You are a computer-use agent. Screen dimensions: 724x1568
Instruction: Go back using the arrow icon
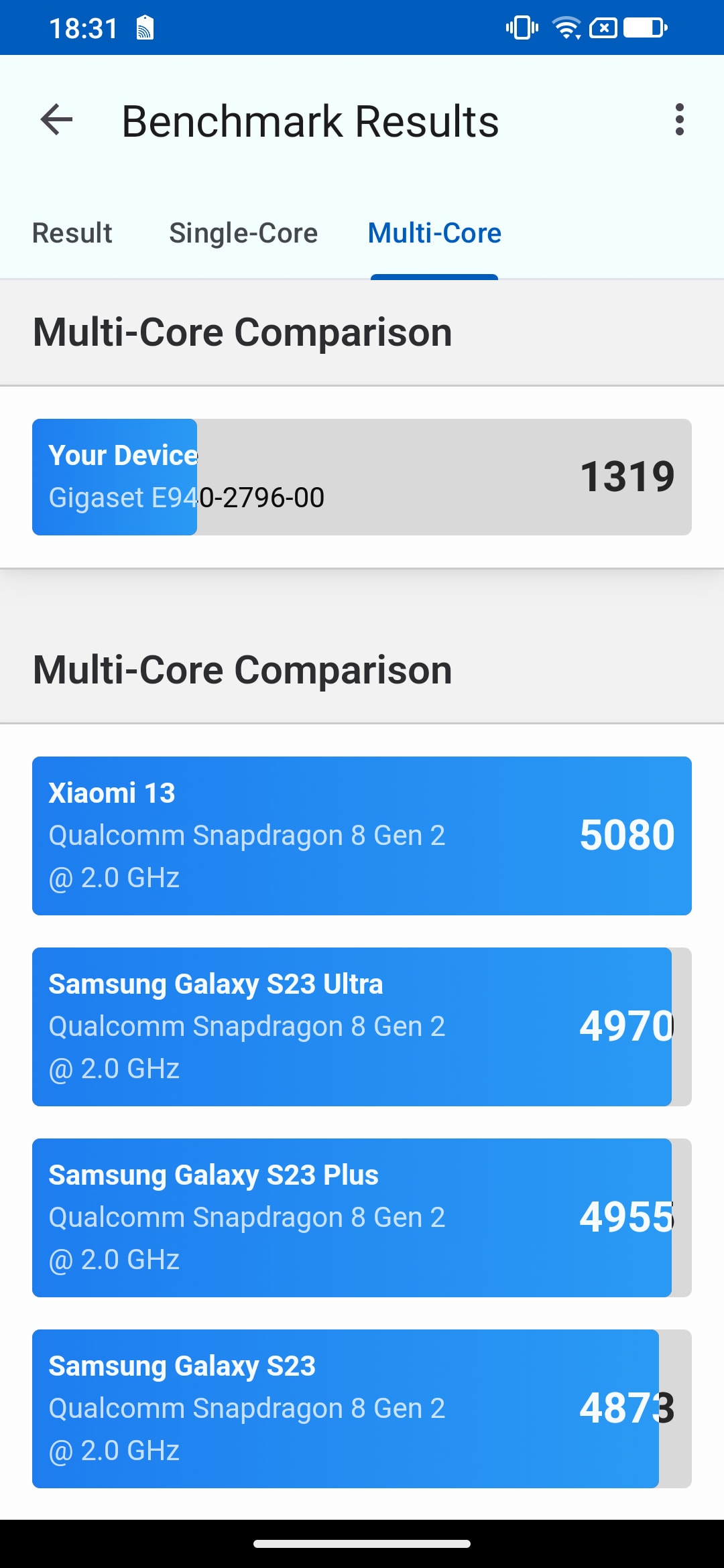pyautogui.click(x=56, y=120)
